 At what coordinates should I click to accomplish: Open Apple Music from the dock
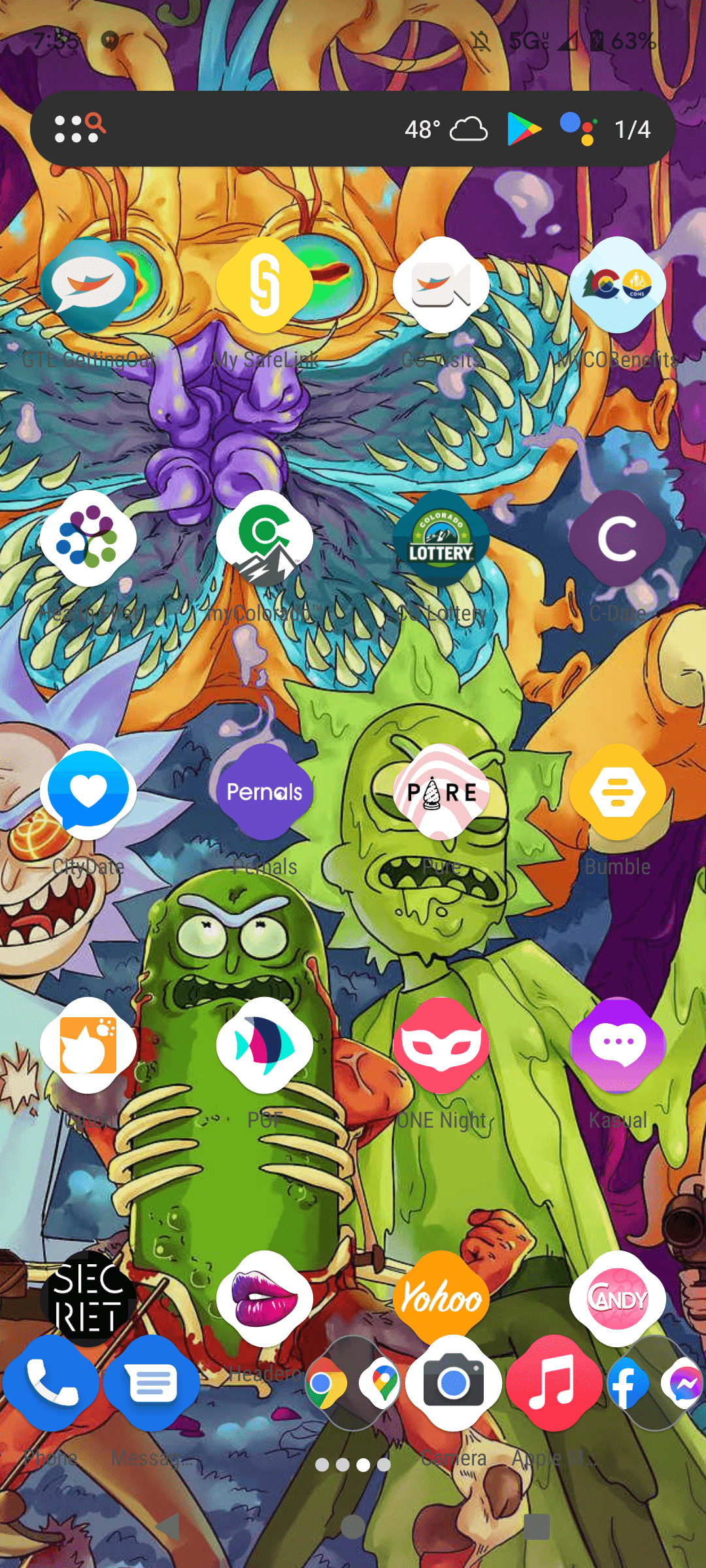coord(554,1383)
